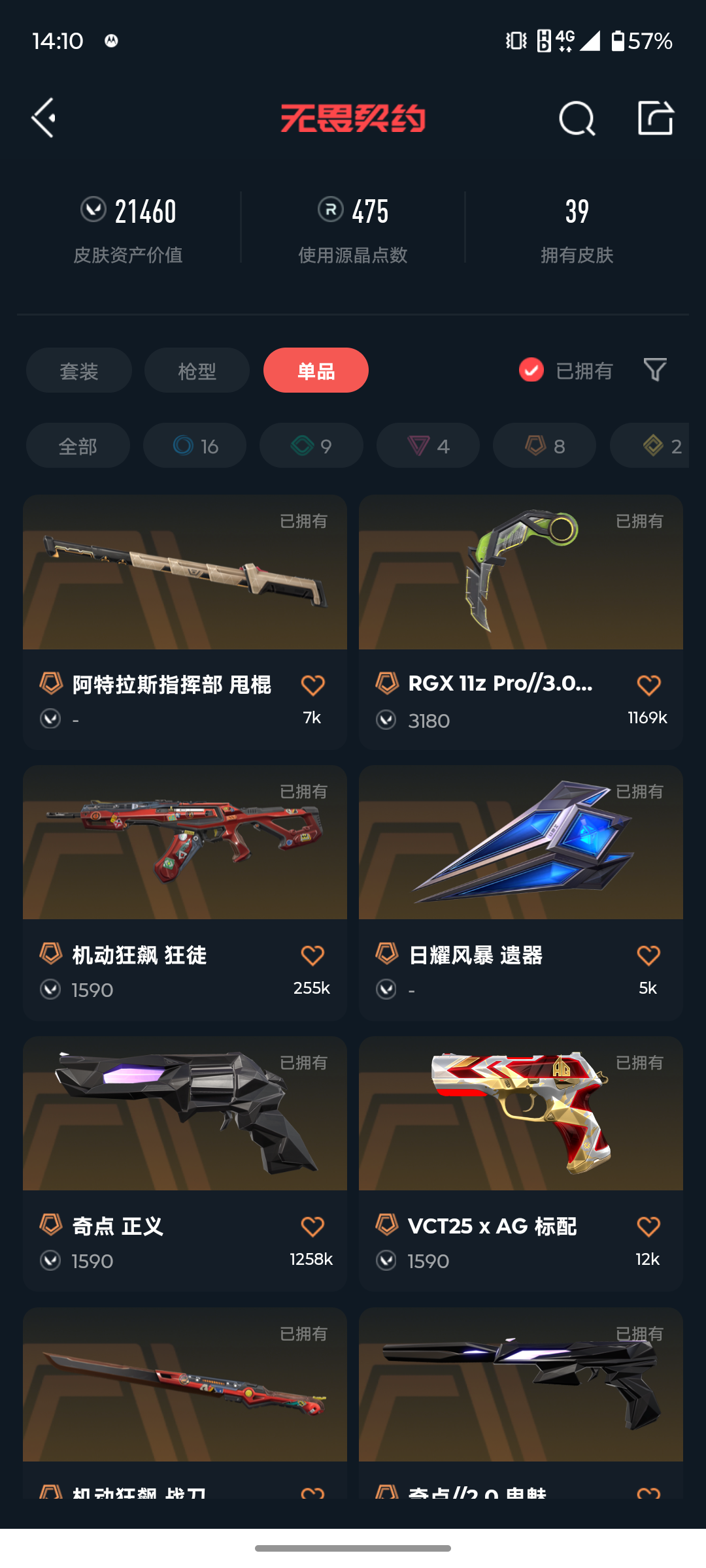Open the funnel filter options

coord(655,370)
